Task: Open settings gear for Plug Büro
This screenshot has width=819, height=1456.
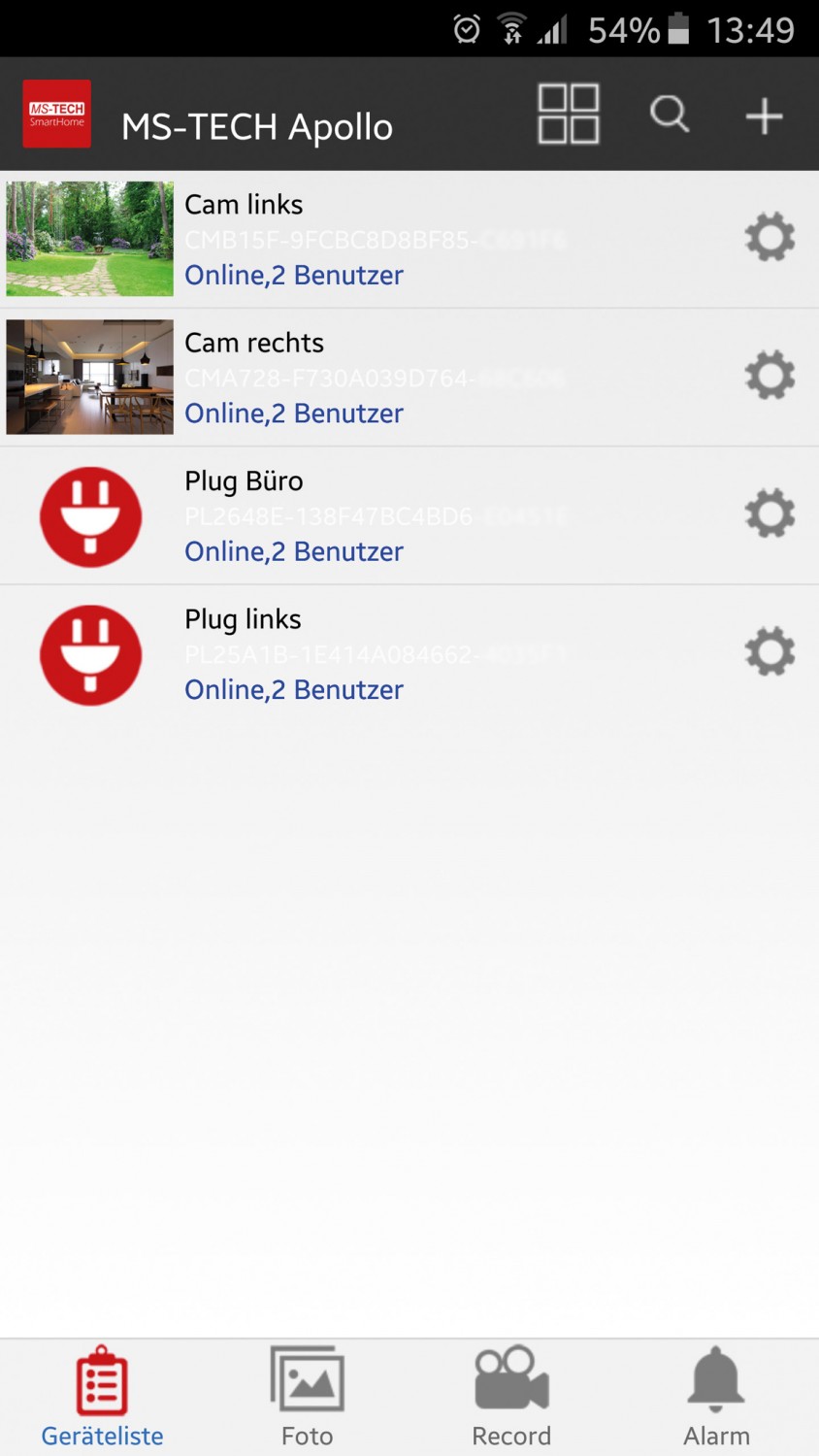Action: coord(770,514)
